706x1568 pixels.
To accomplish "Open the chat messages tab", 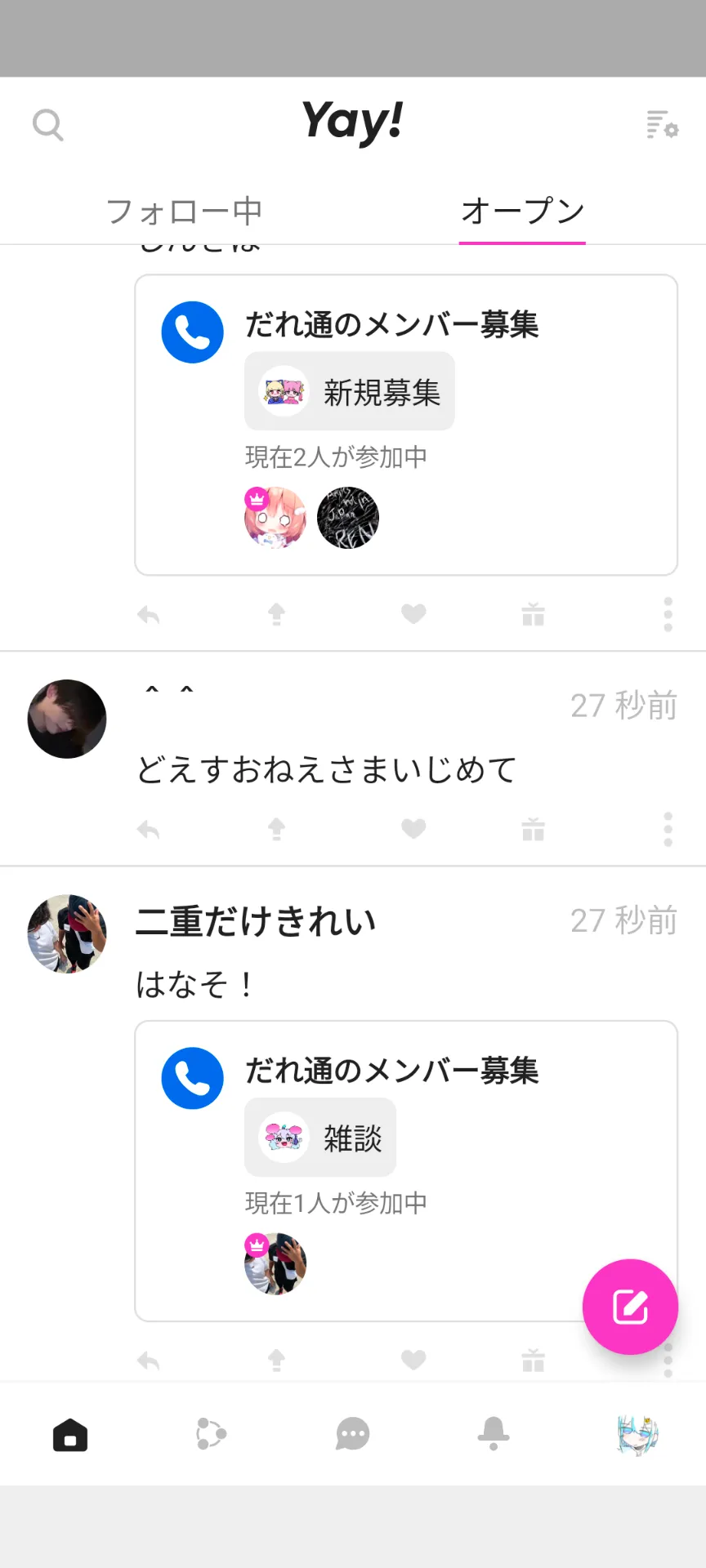I will tap(353, 1434).
